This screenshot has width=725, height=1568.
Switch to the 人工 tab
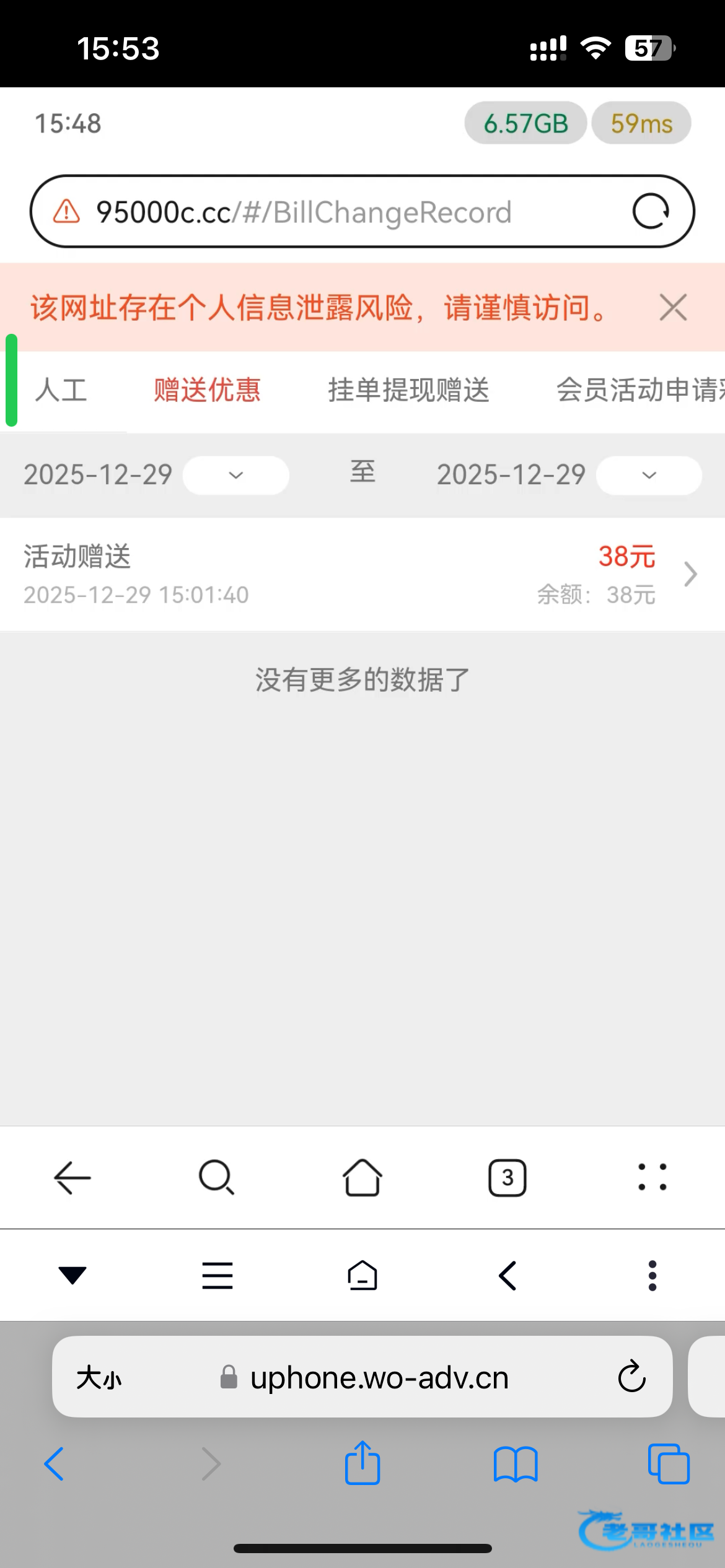click(61, 390)
